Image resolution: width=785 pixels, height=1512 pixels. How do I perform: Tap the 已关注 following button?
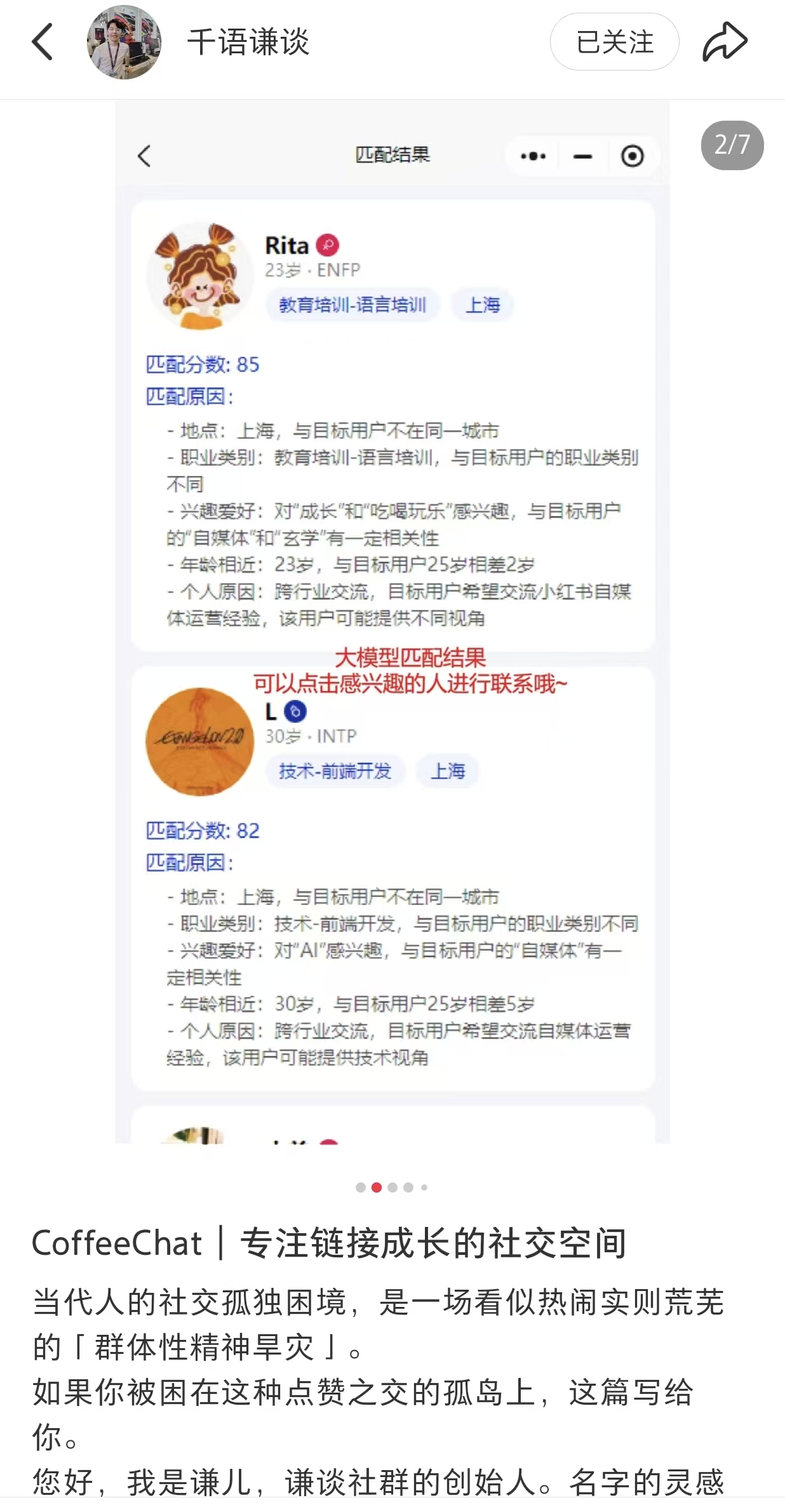coord(614,42)
